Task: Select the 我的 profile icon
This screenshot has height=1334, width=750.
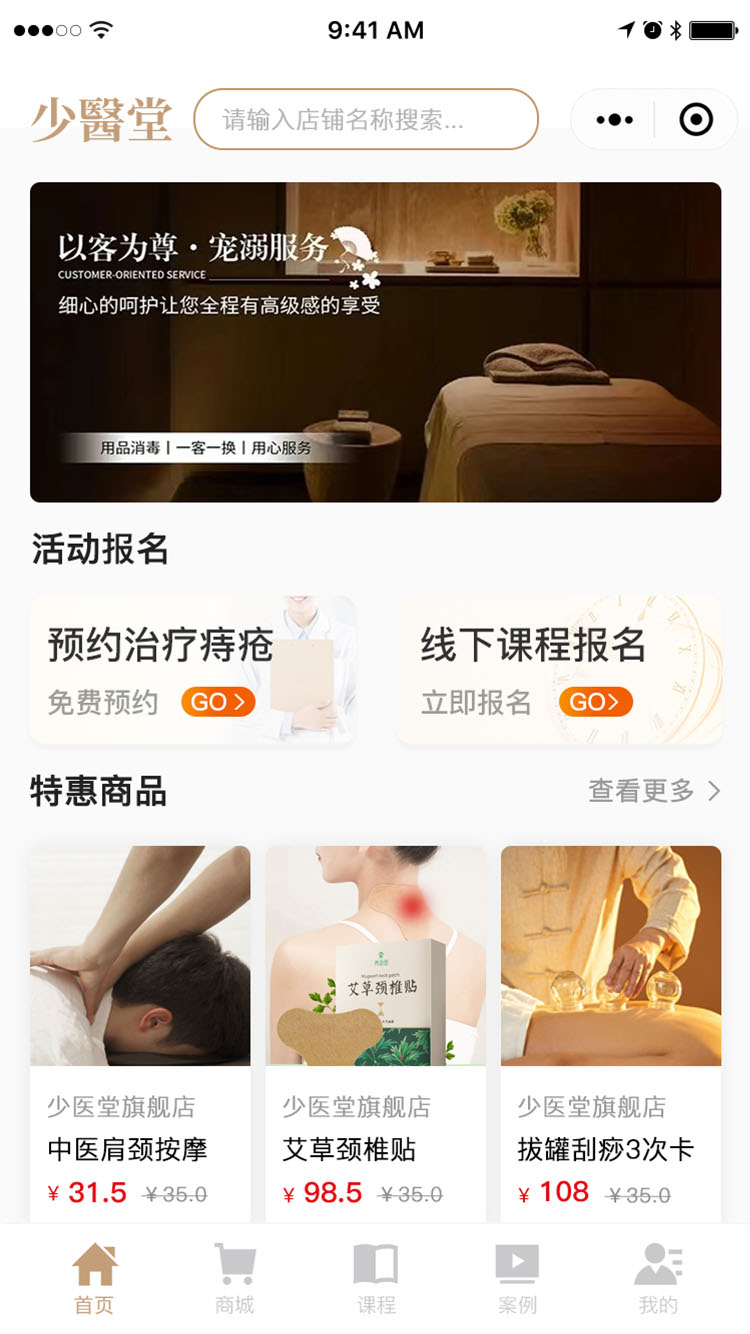Action: [x=657, y=1263]
